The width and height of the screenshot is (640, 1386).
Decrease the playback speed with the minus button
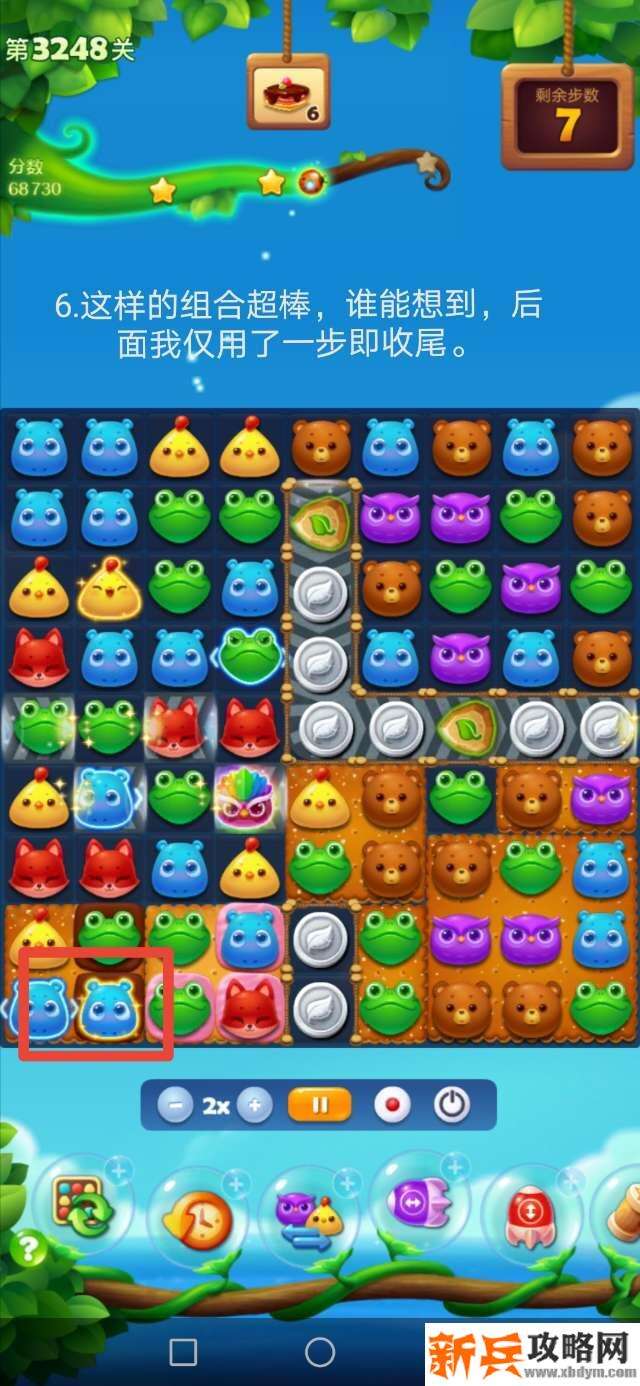tap(176, 1105)
